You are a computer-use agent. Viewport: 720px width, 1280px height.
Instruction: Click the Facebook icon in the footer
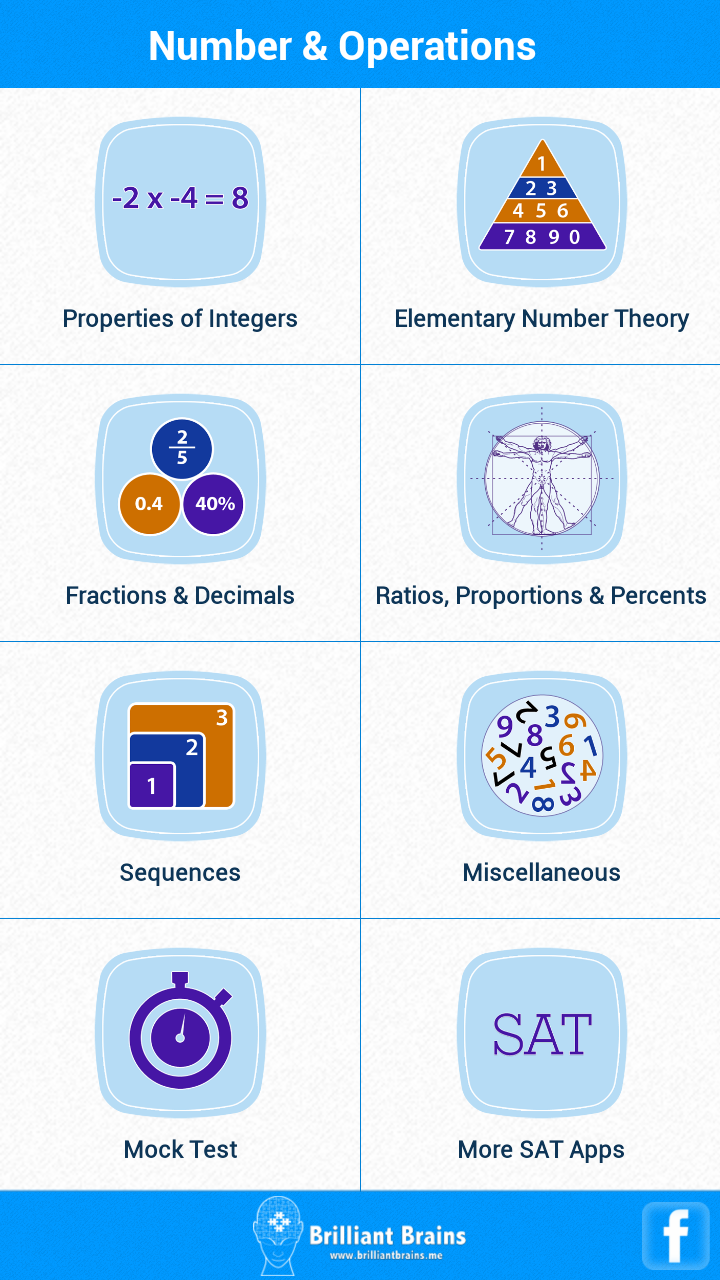tap(676, 1235)
